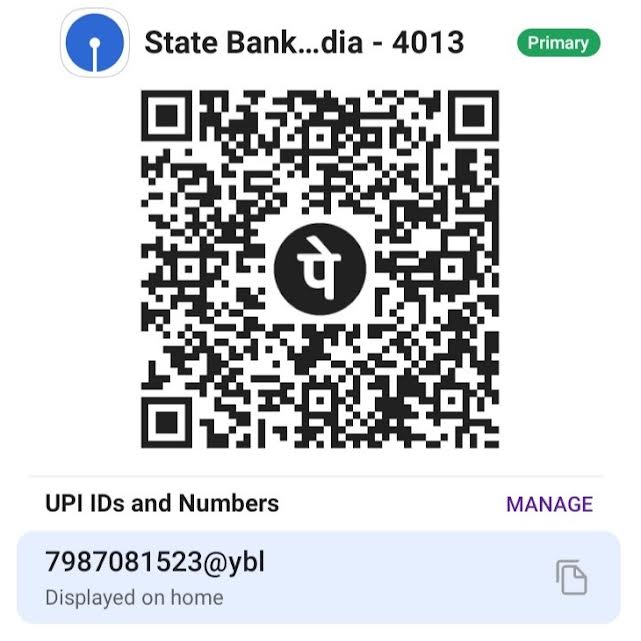Viewport: 641px width, 641px height.
Task: Tap MANAGE next to UPI IDs
Action: click(x=549, y=504)
